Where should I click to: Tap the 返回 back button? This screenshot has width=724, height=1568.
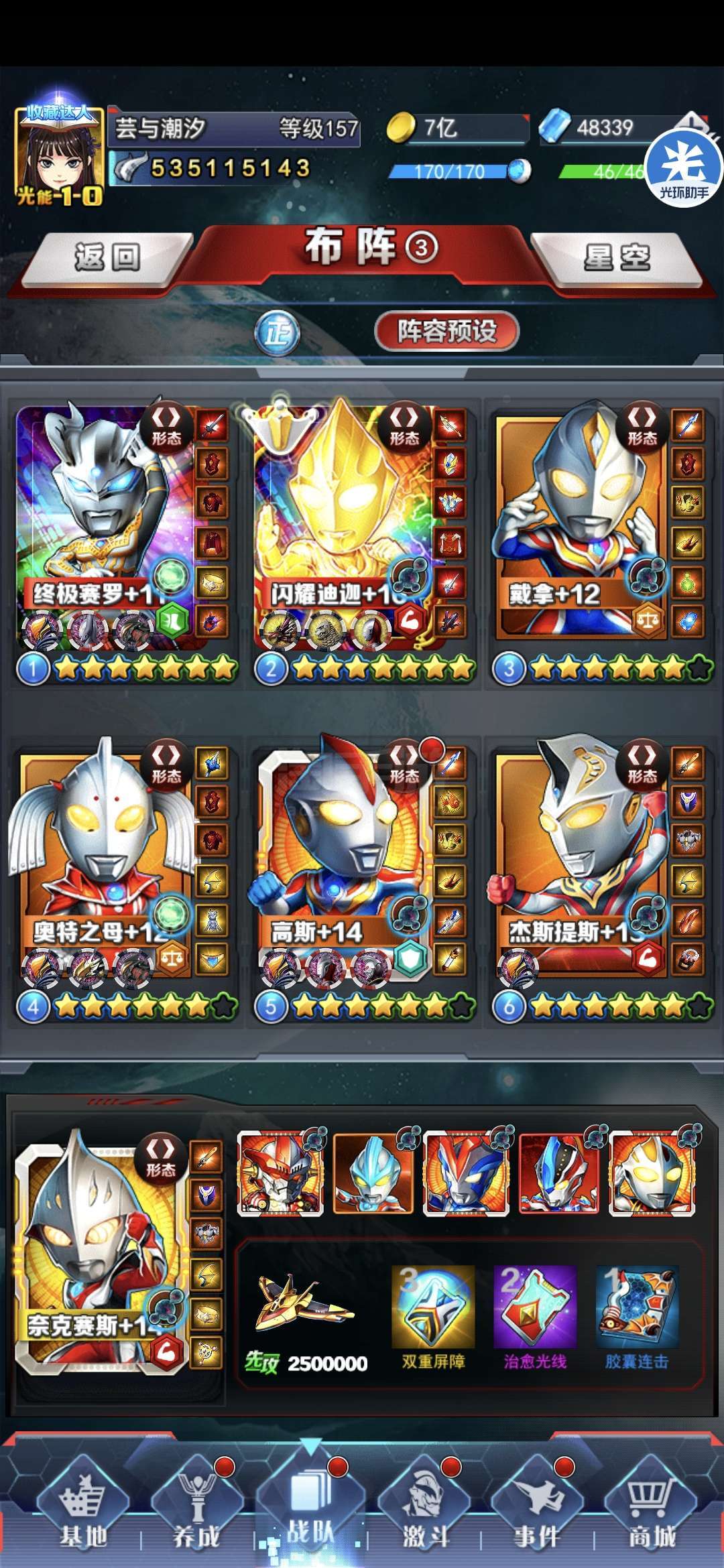pos(107,259)
